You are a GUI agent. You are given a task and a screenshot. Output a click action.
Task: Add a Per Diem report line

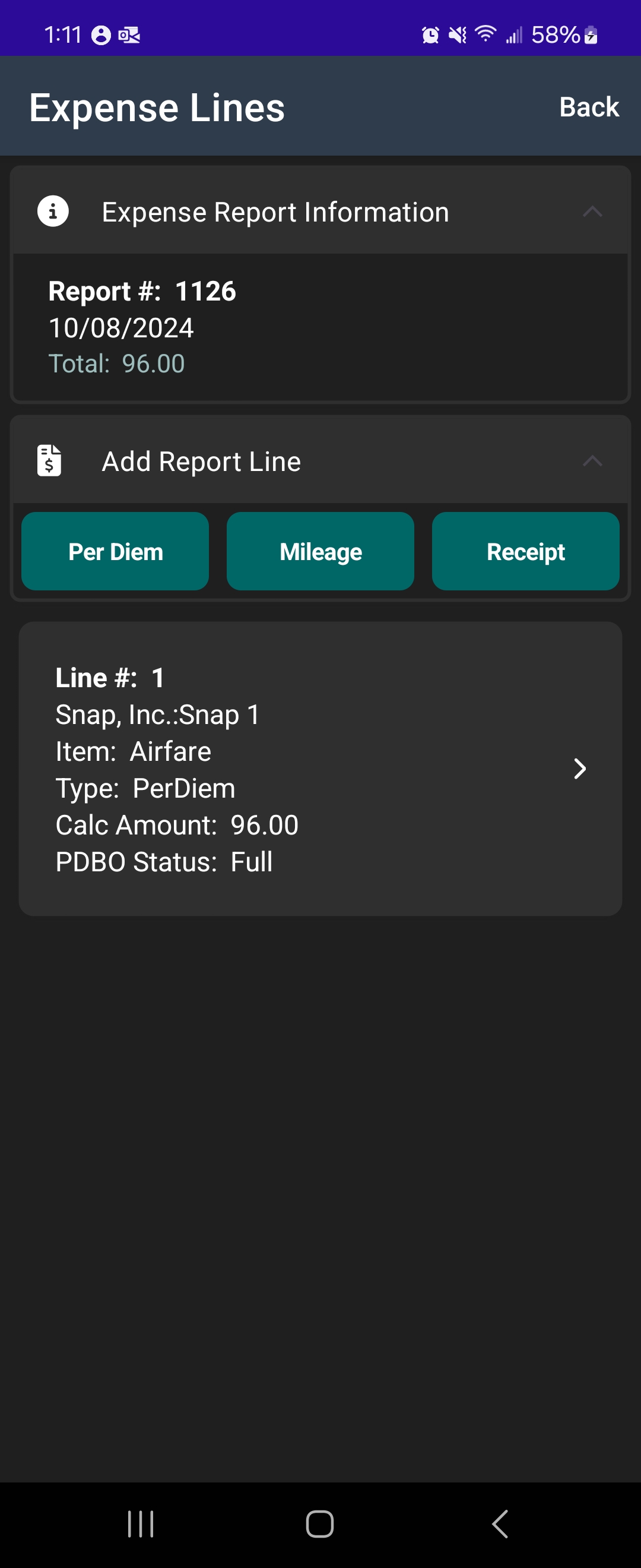(x=115, y=551)
